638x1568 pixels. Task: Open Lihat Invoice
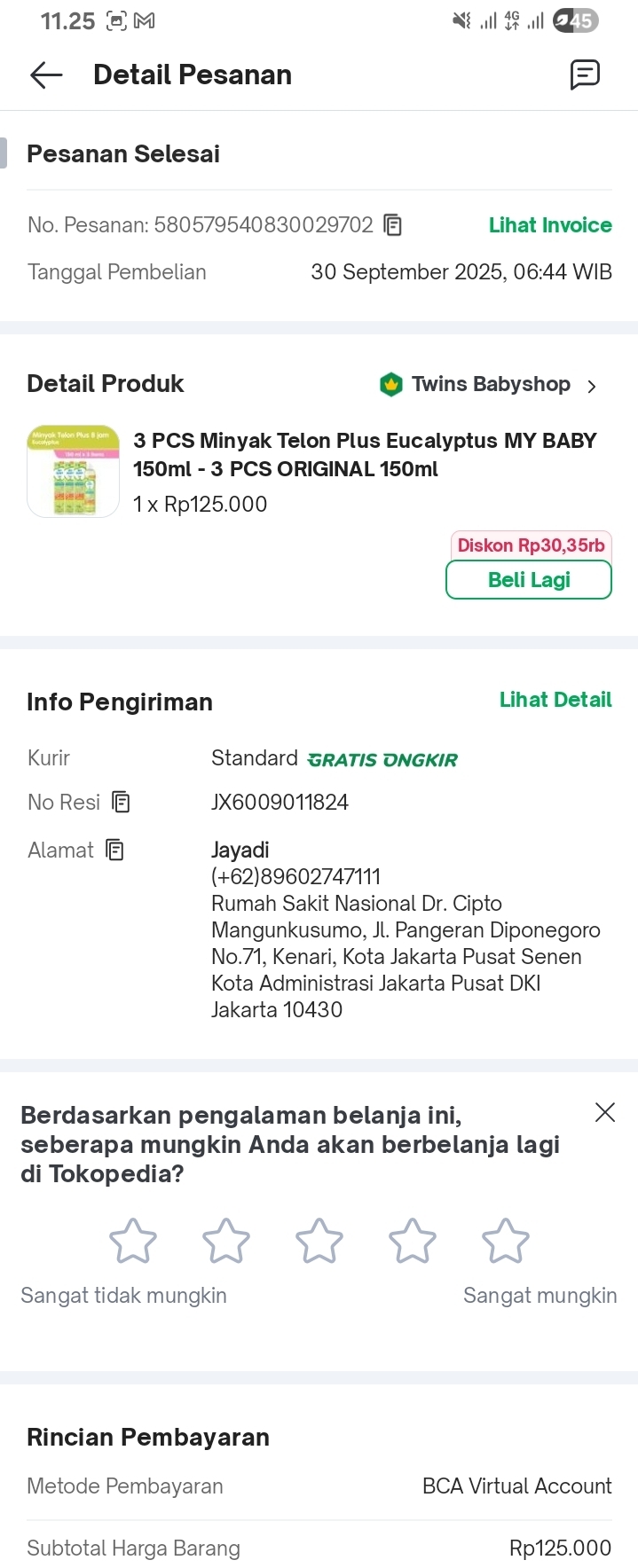tap(550, 225)
